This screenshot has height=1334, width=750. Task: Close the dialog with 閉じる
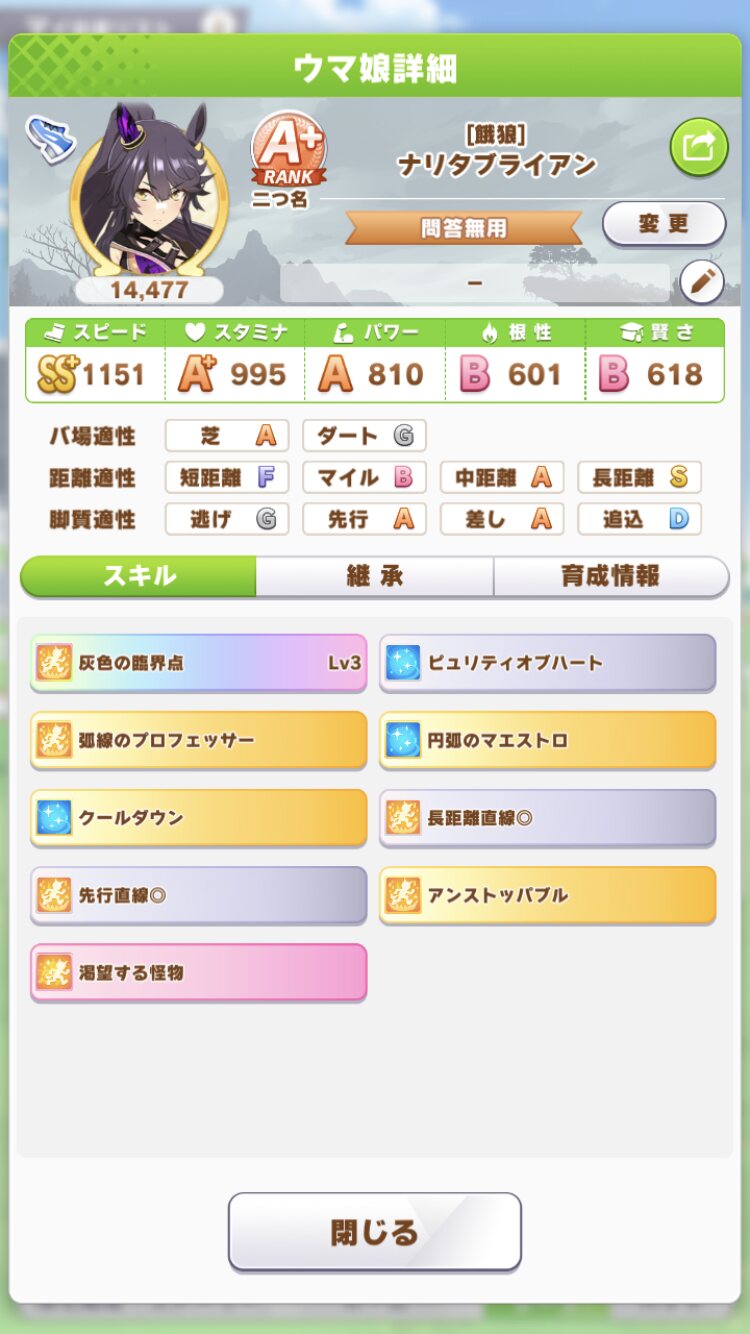click(375, 1232)
